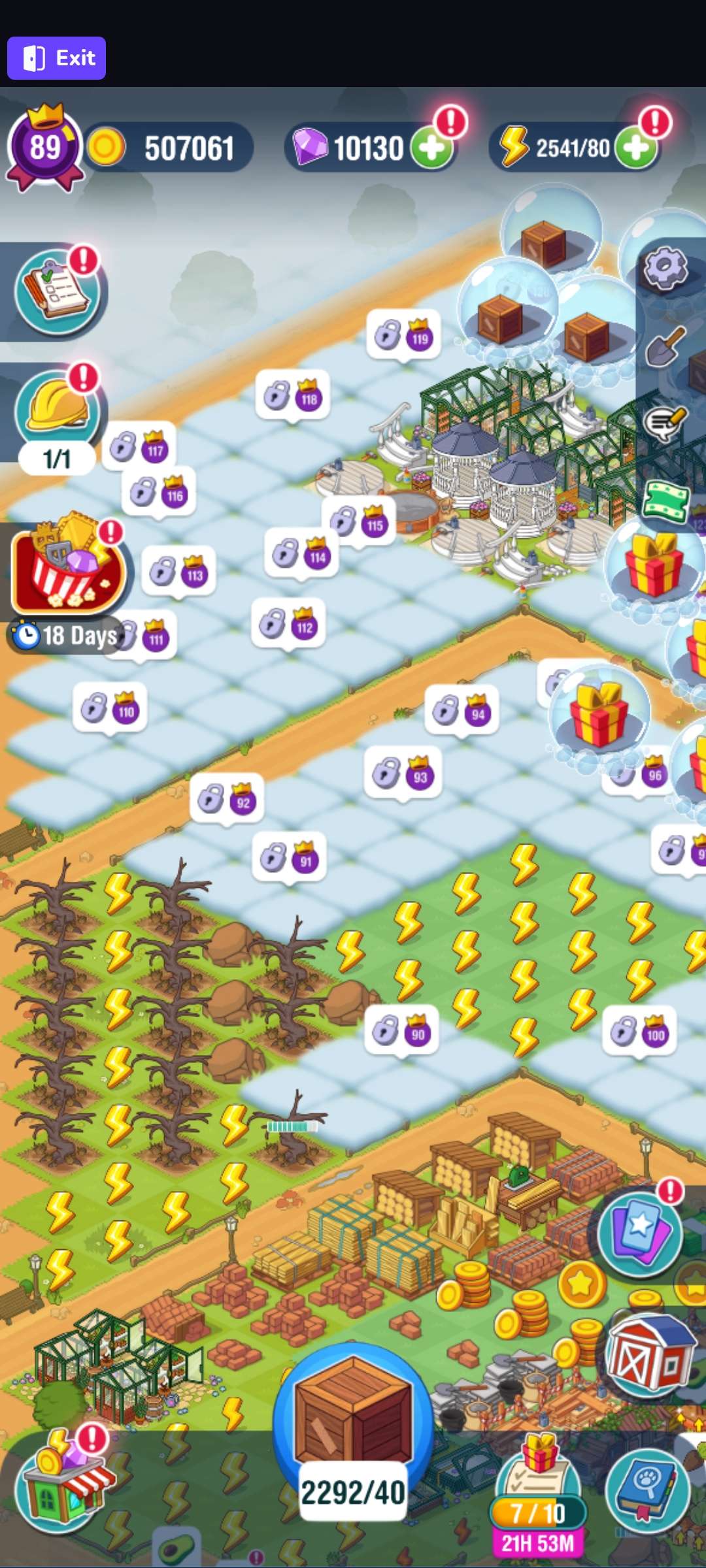Open the settings gear
This screenshot has height=1568, width=706.
(x=666, y=268)
